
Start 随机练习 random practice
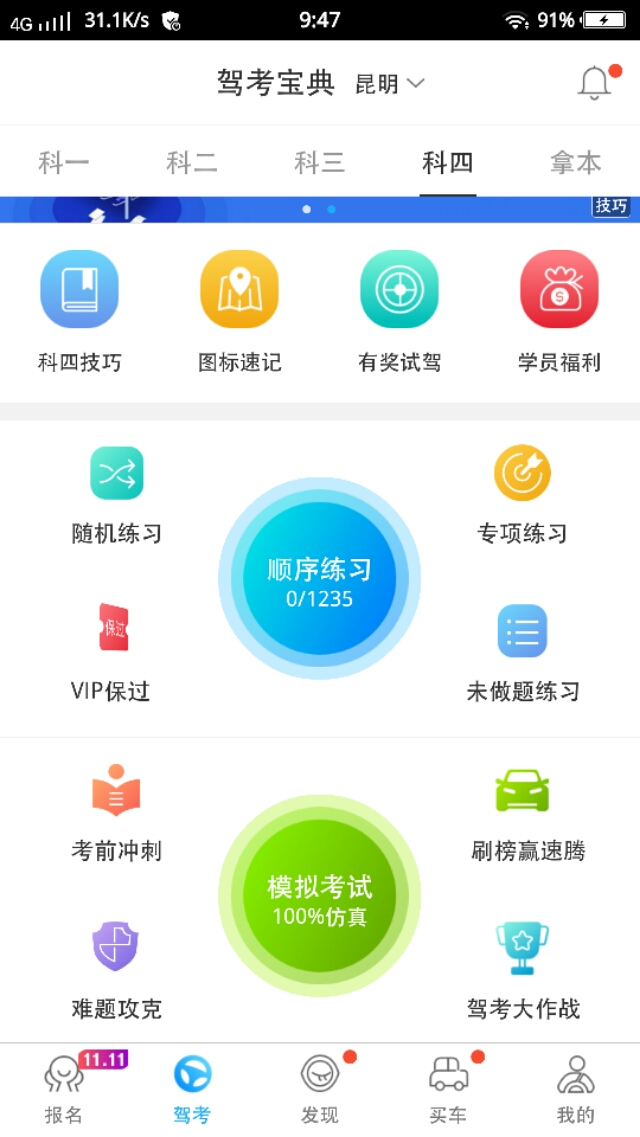coord(117,496)
